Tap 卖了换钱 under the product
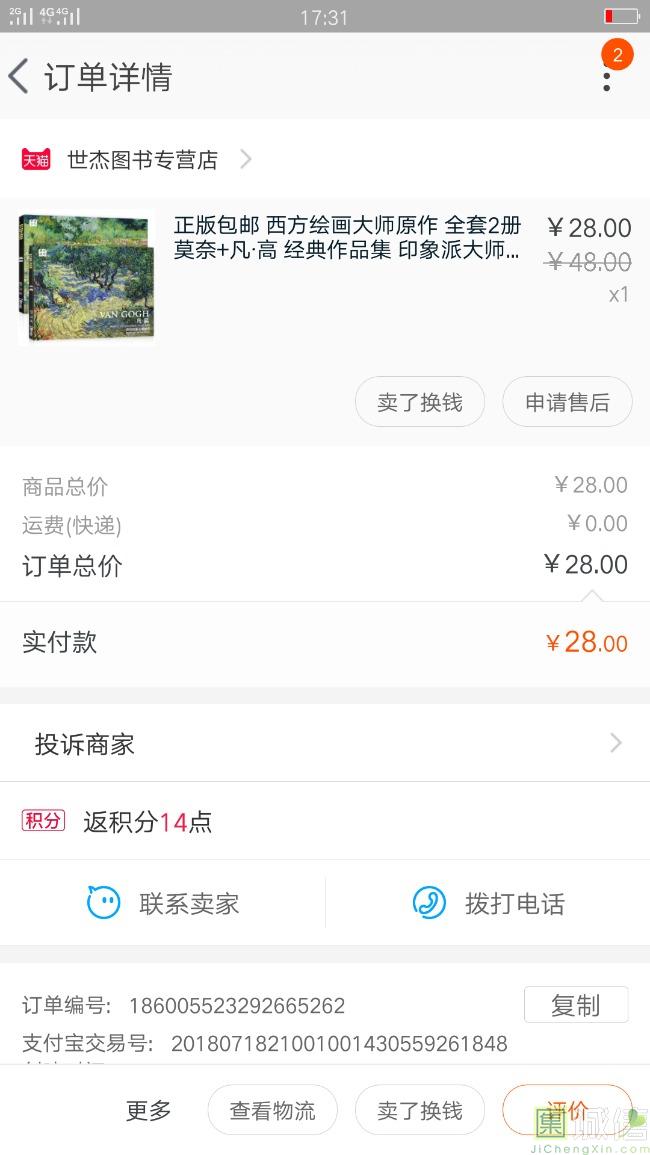This screenshot has height=1155, width=650. [420, 402]
